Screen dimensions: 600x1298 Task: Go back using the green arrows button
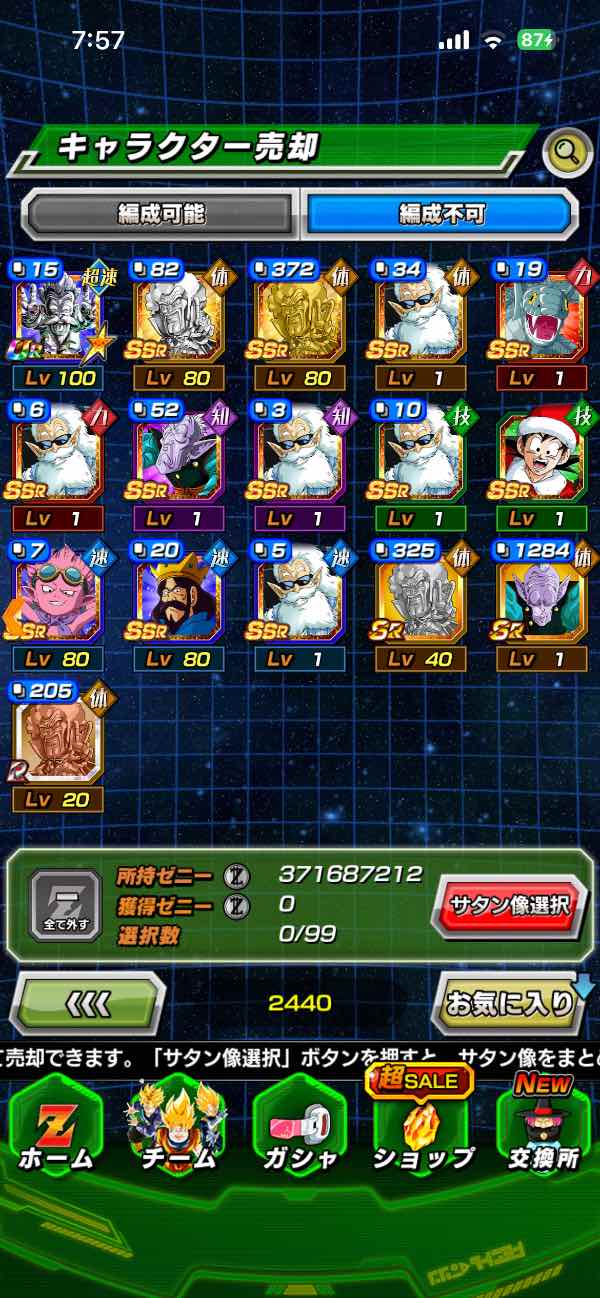(x=87, y=1002)
